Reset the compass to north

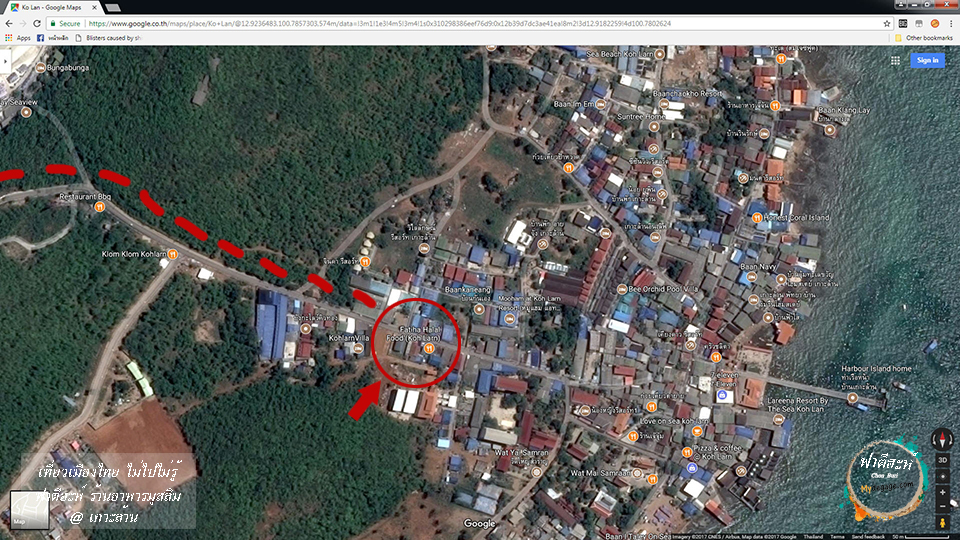(942, 439)
